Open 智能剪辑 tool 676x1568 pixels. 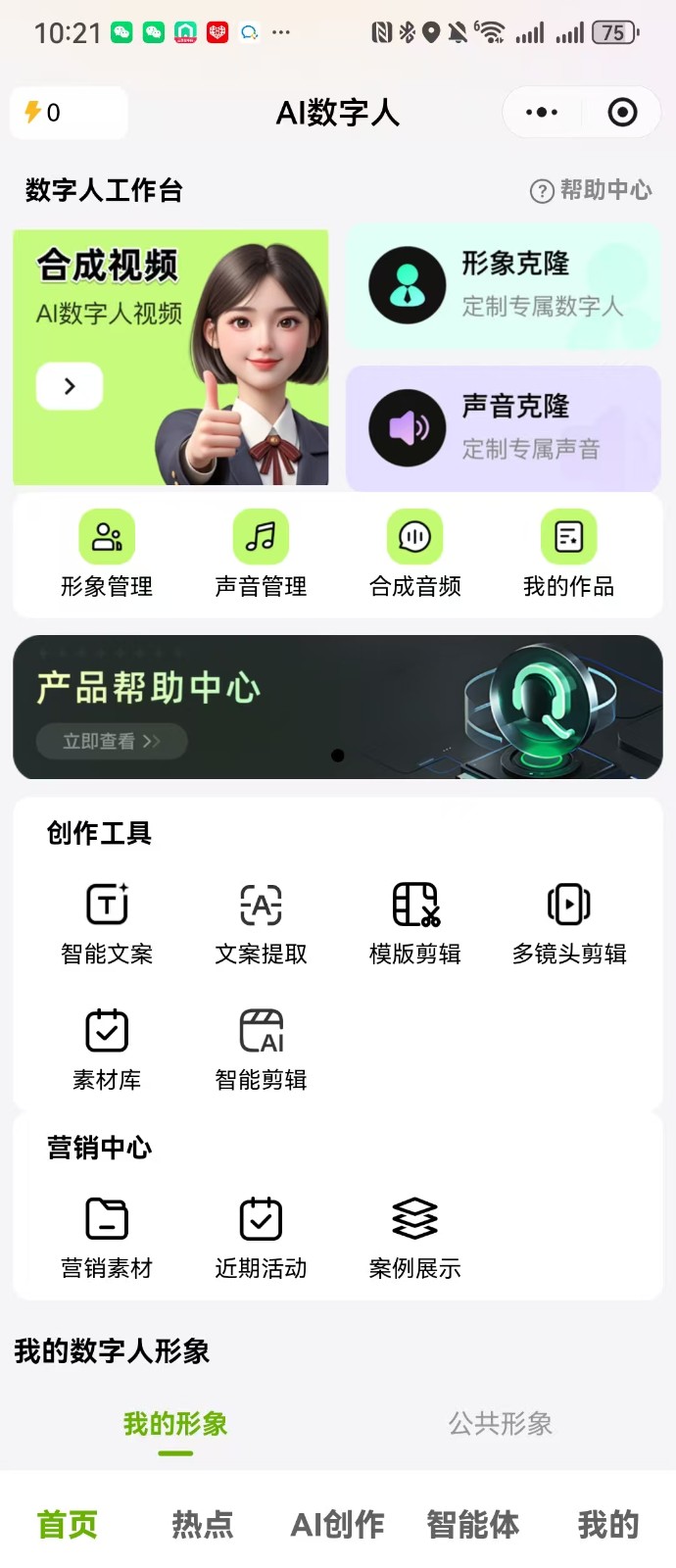coord(261,1050)
